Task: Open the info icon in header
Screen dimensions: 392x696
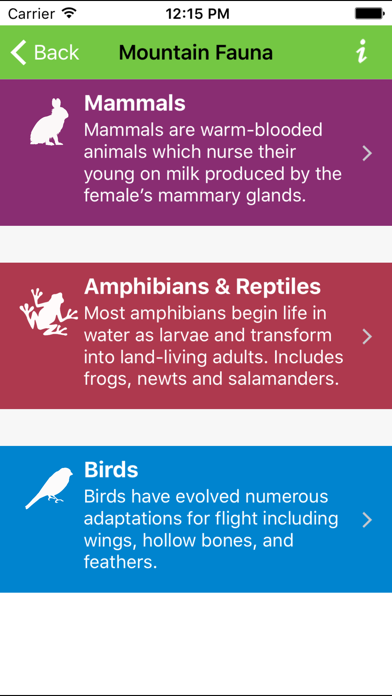Action: click(361, 51)
